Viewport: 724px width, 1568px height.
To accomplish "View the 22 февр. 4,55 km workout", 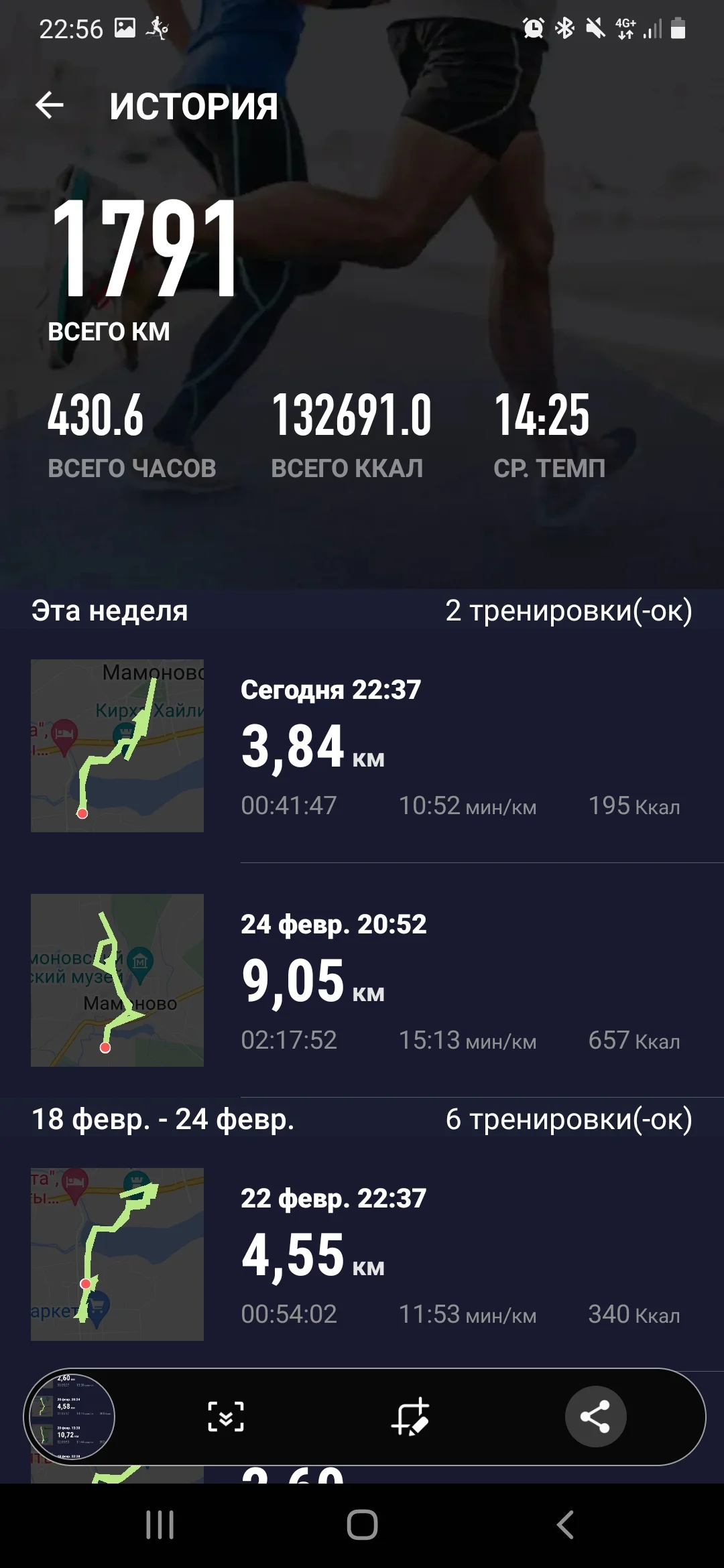I will click(362, 1254).
